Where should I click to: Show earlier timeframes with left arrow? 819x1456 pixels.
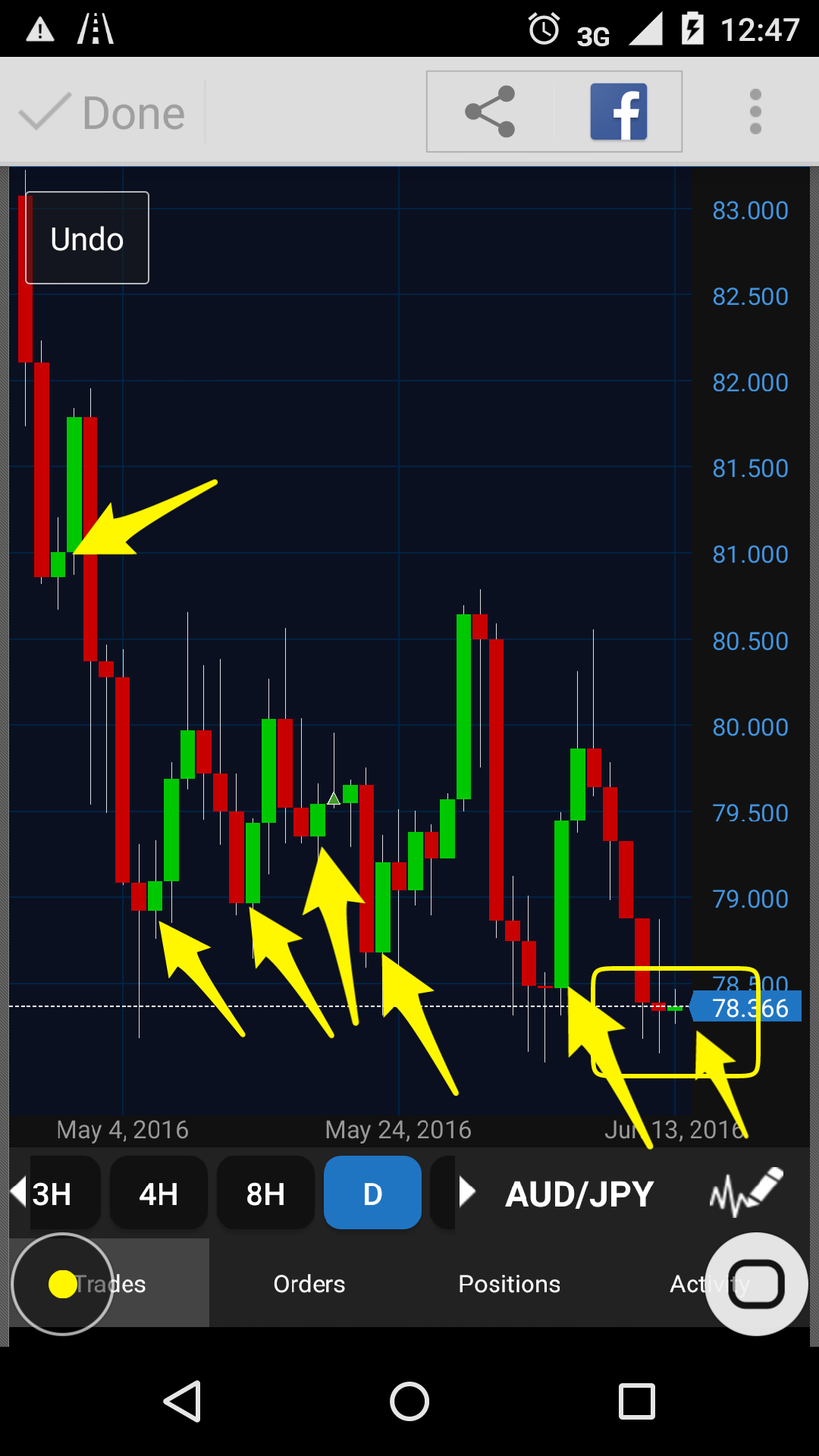tap(18, 1191)
